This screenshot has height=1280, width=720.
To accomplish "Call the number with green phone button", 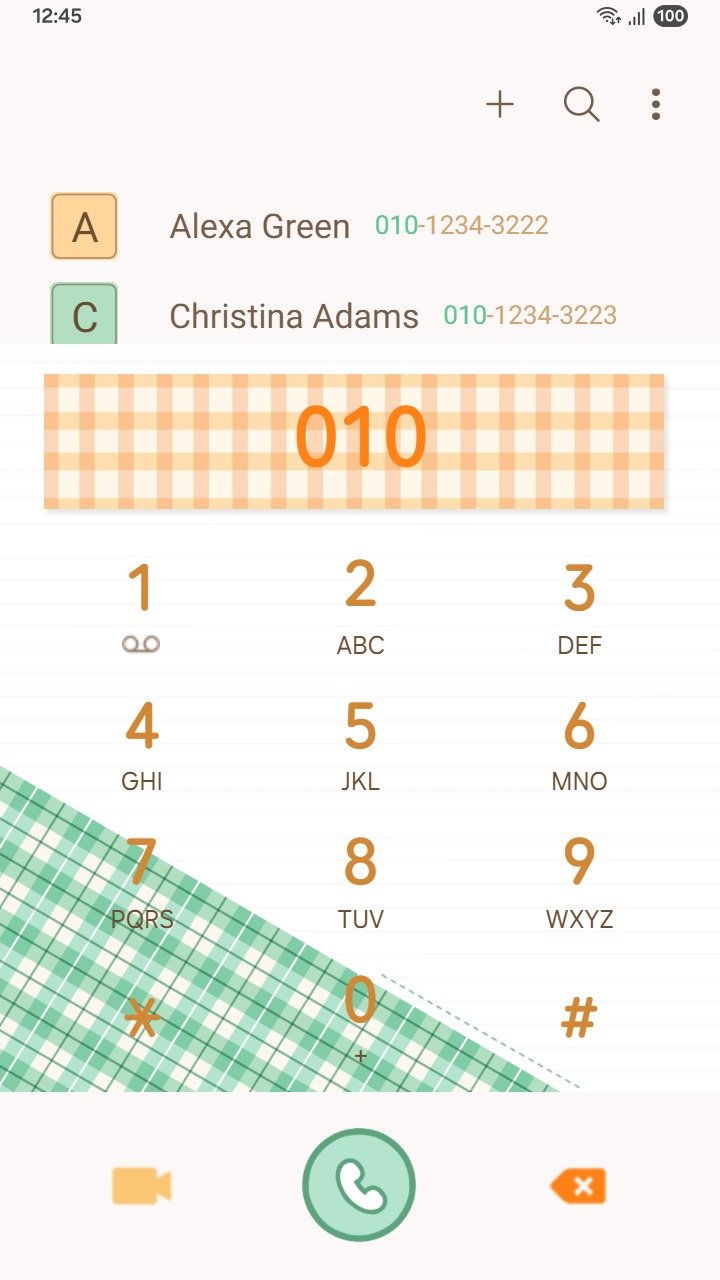I will coord(359,1186).
